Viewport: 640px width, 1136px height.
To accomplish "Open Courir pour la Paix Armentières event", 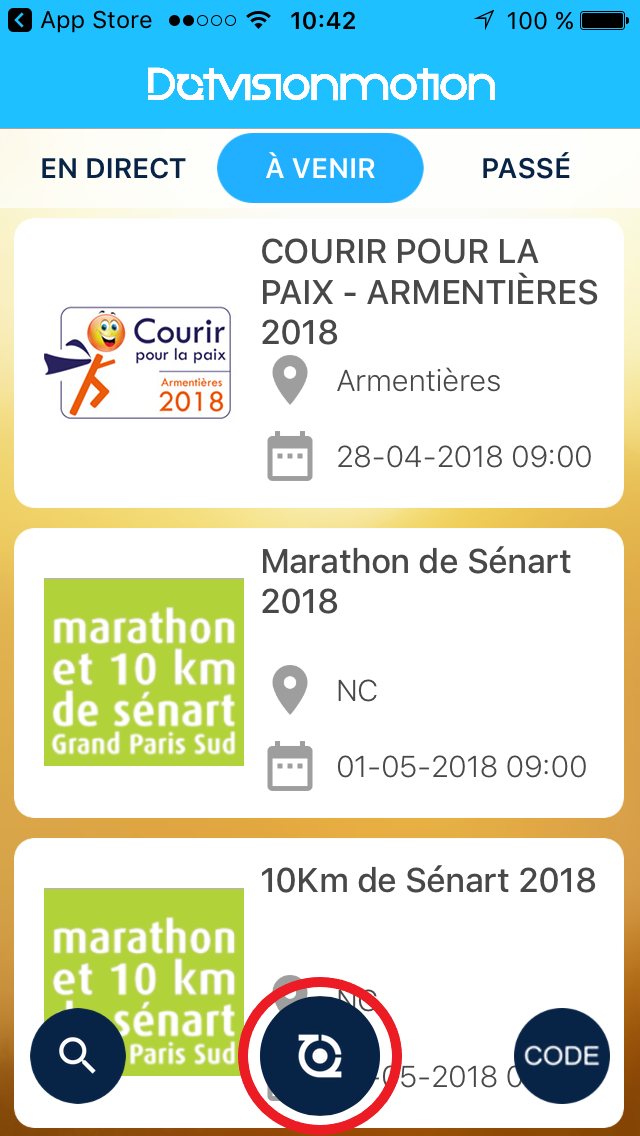I will (x=320, y=362).
